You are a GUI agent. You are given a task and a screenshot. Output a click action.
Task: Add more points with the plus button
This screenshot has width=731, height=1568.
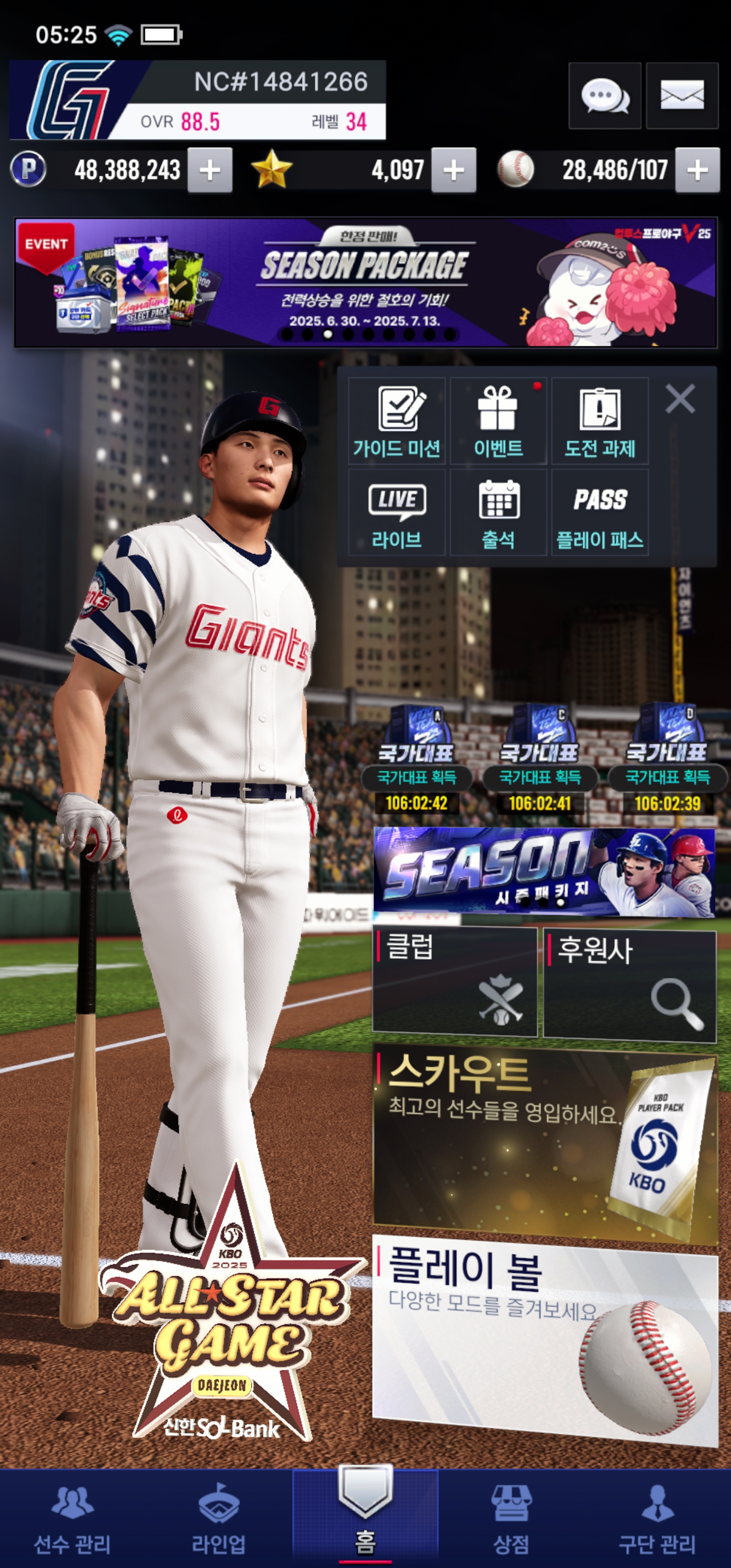pos(209,171)
